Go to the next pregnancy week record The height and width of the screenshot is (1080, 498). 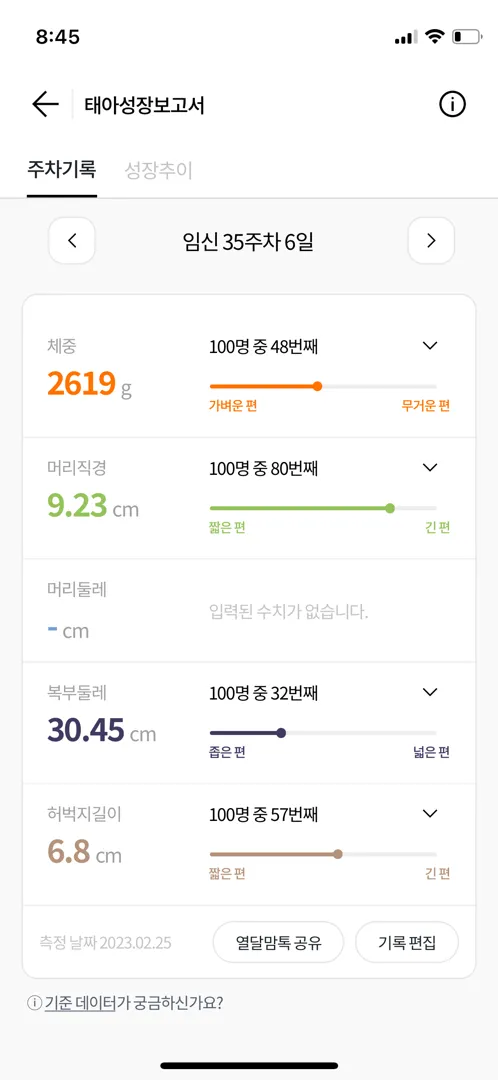tap(431, 241)
